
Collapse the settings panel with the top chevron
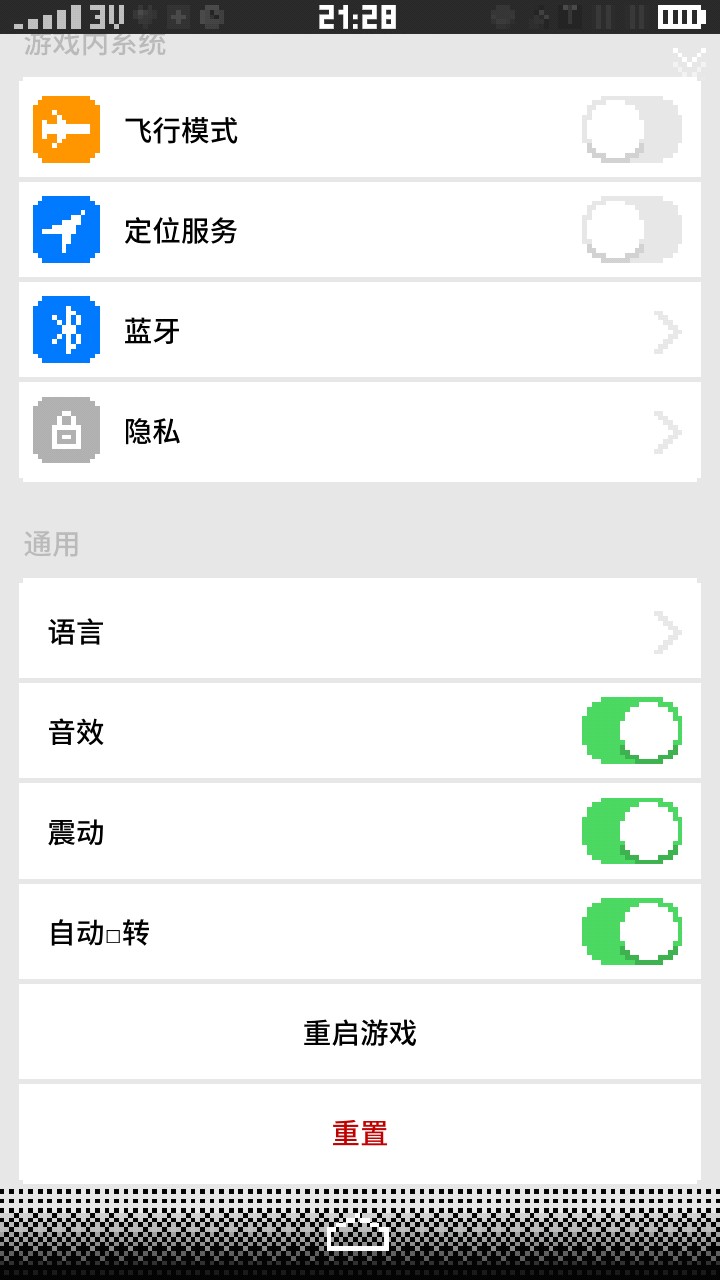click(689, 62)
